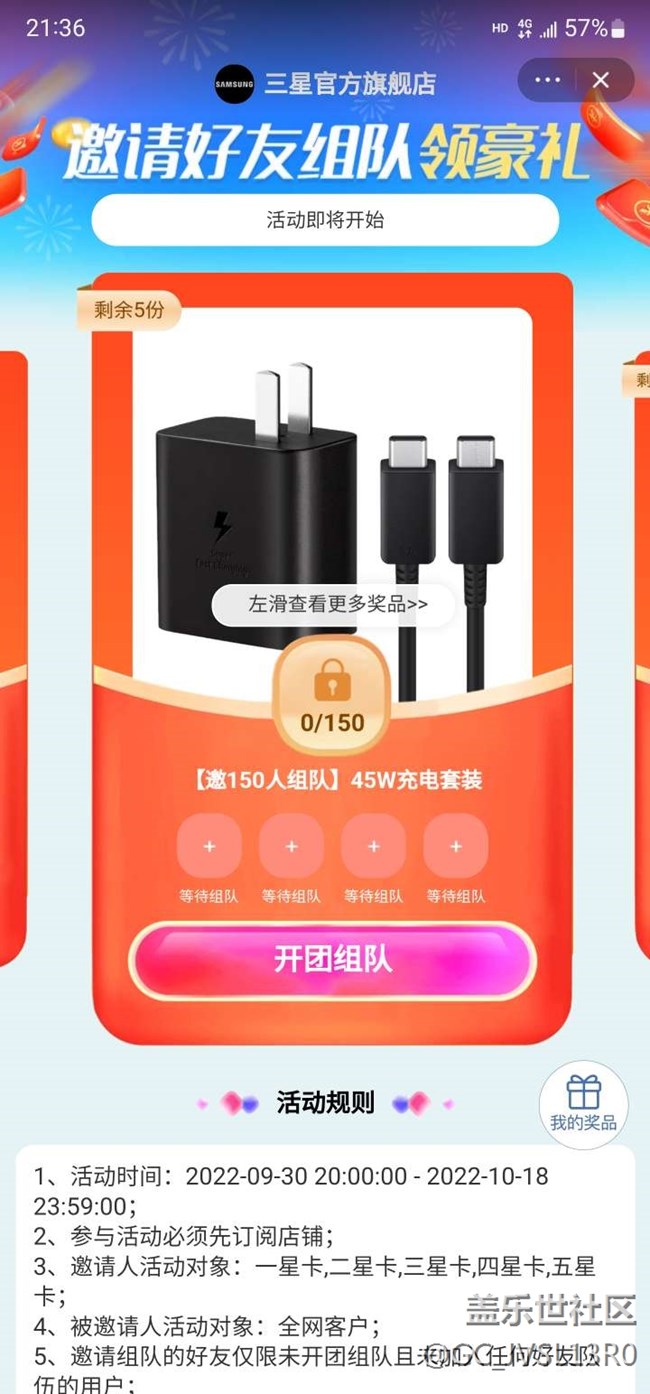This screenshot has height=1394, width=650.
Task: Open 我的奖品 gift button
Action: pos(583,1104)
